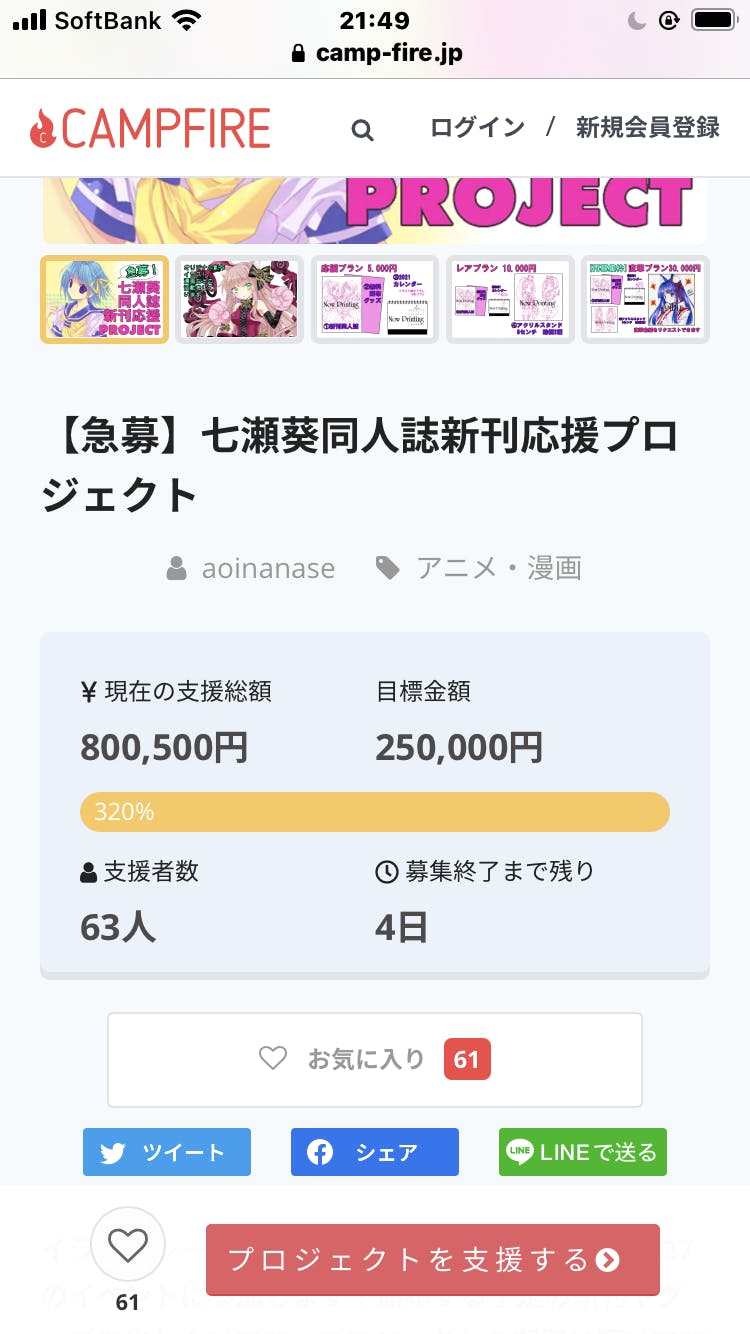Viewport: 750px width, 1334px height.
Task: Go to the CAMPFIRE home logo
Action: (150, 129)
